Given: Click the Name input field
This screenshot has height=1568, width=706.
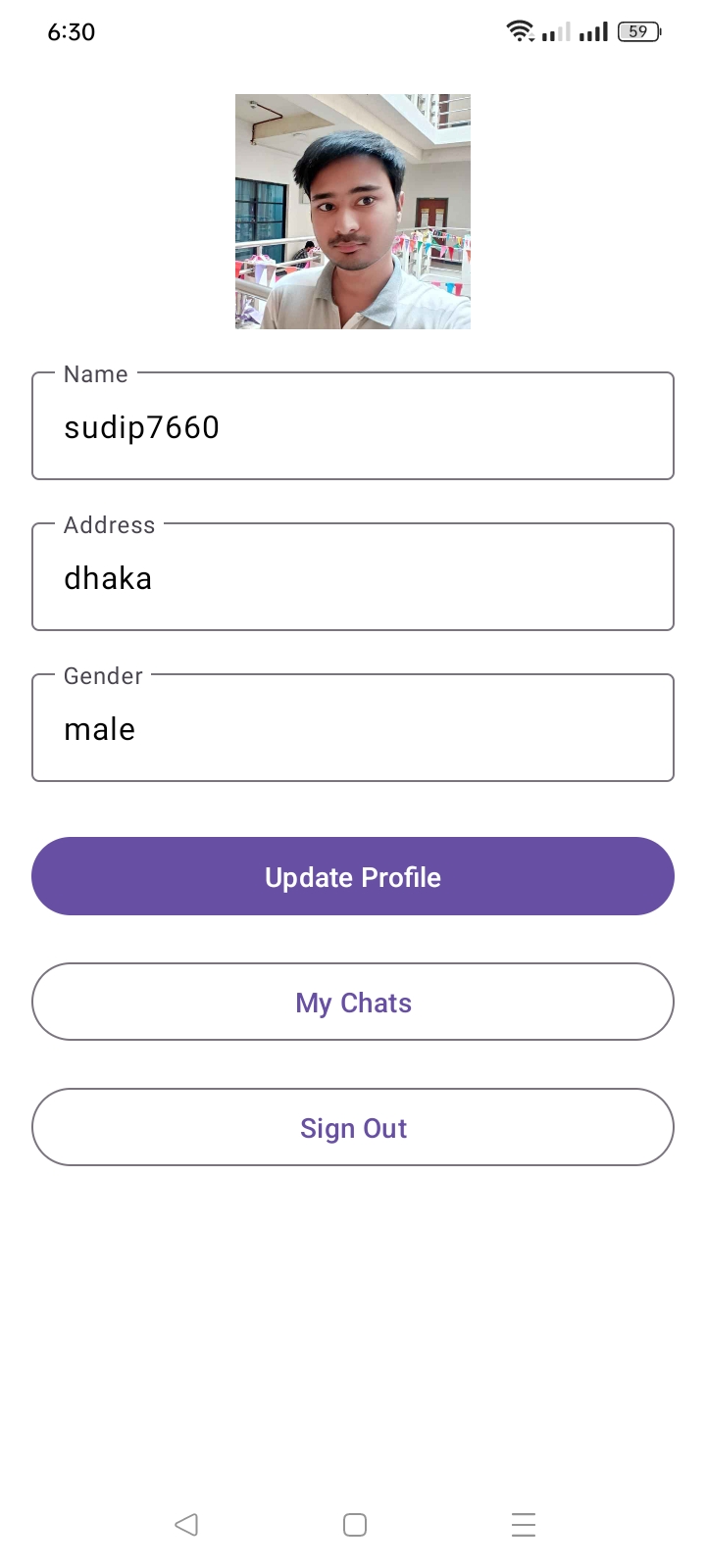Looking at the screenshot, I should tap(353, 425).
